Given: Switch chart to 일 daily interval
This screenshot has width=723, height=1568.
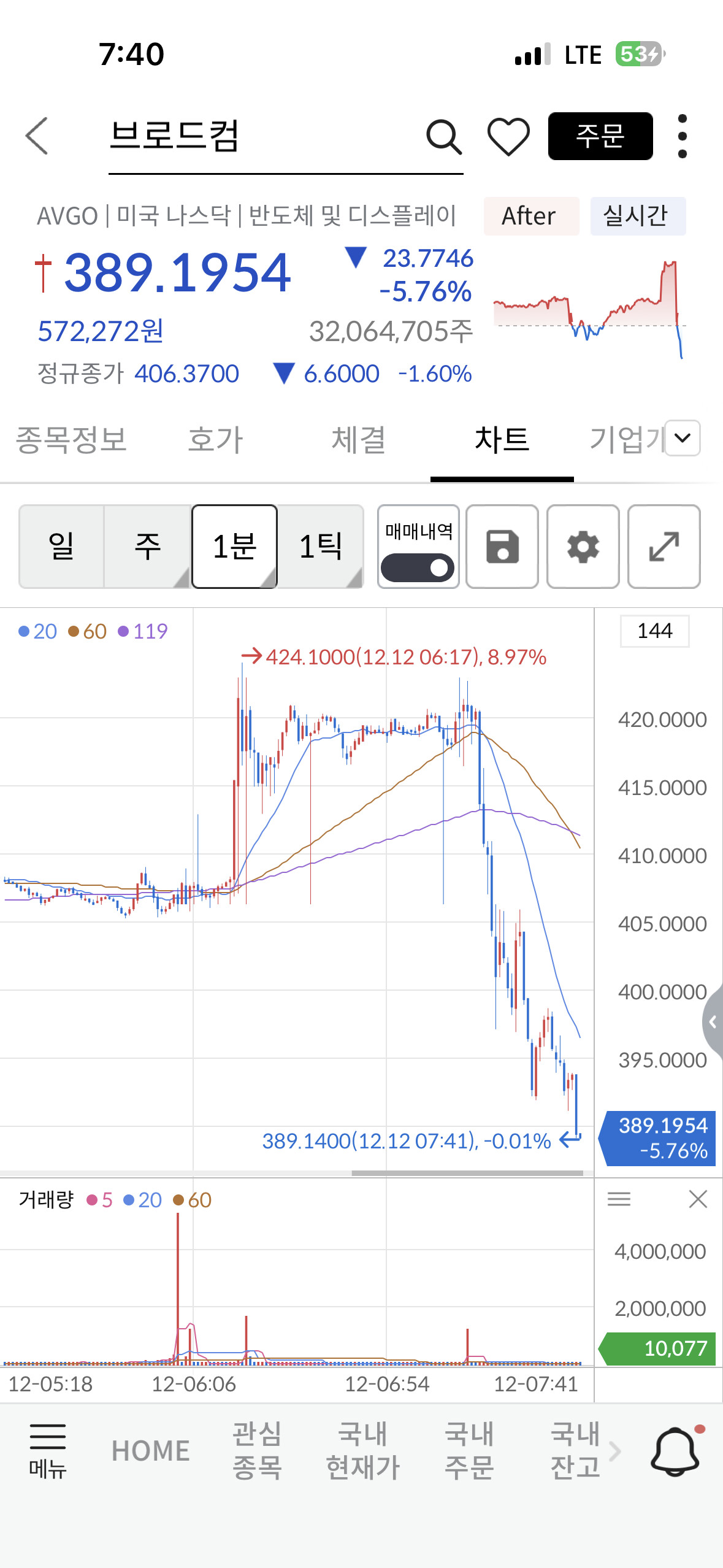Looking at the screenshot, I should pyautogui.click(x=61, y=546).
